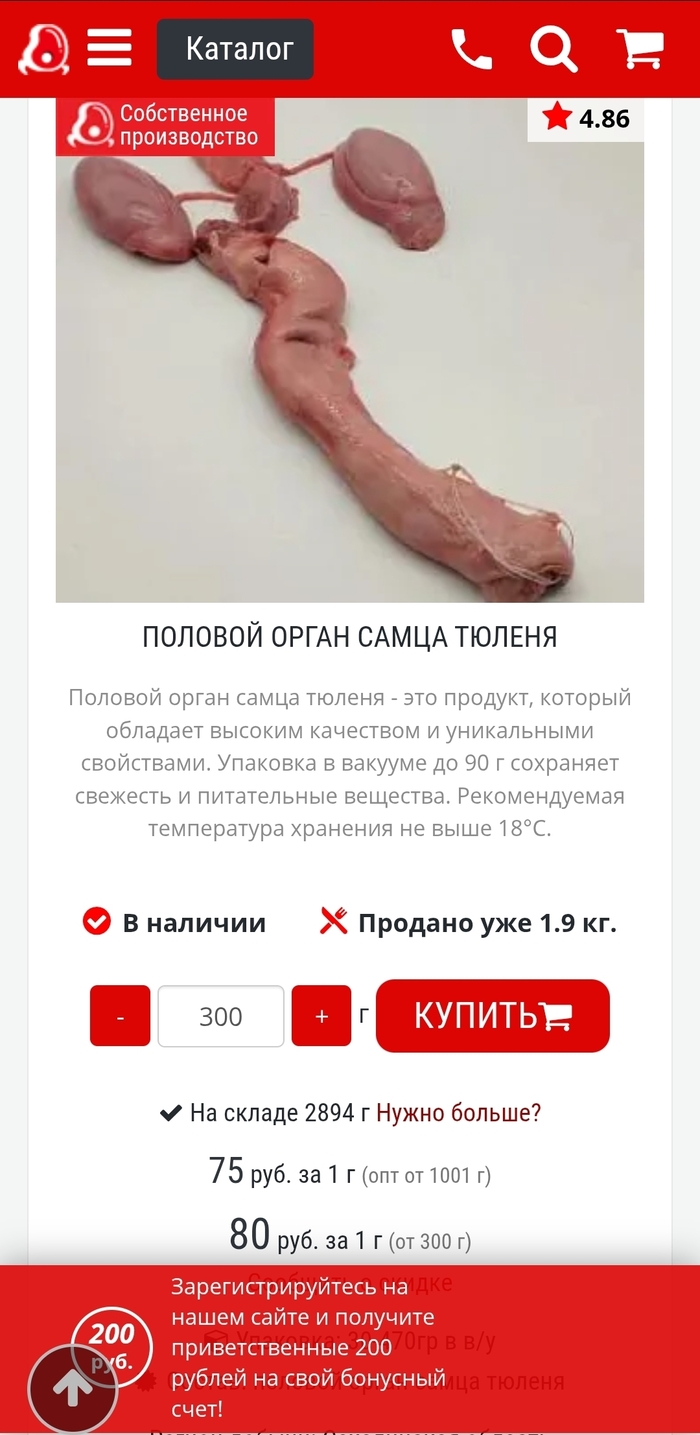Image resolution: width=700 pixels, height=1435 pixels.
Task: Decrease quantity with the minus button
Action: [120, 1016]
